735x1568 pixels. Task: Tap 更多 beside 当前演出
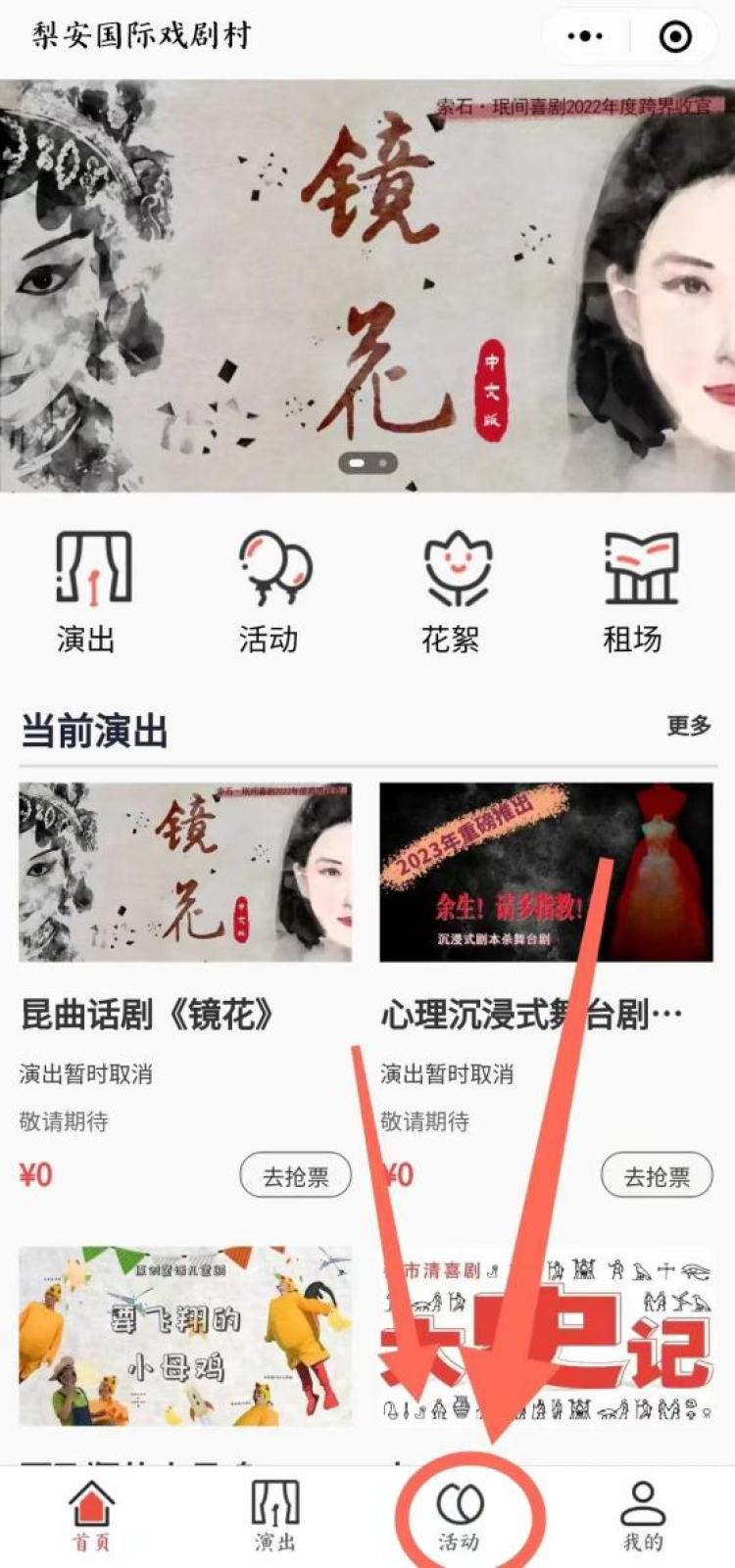click(689, 726)
